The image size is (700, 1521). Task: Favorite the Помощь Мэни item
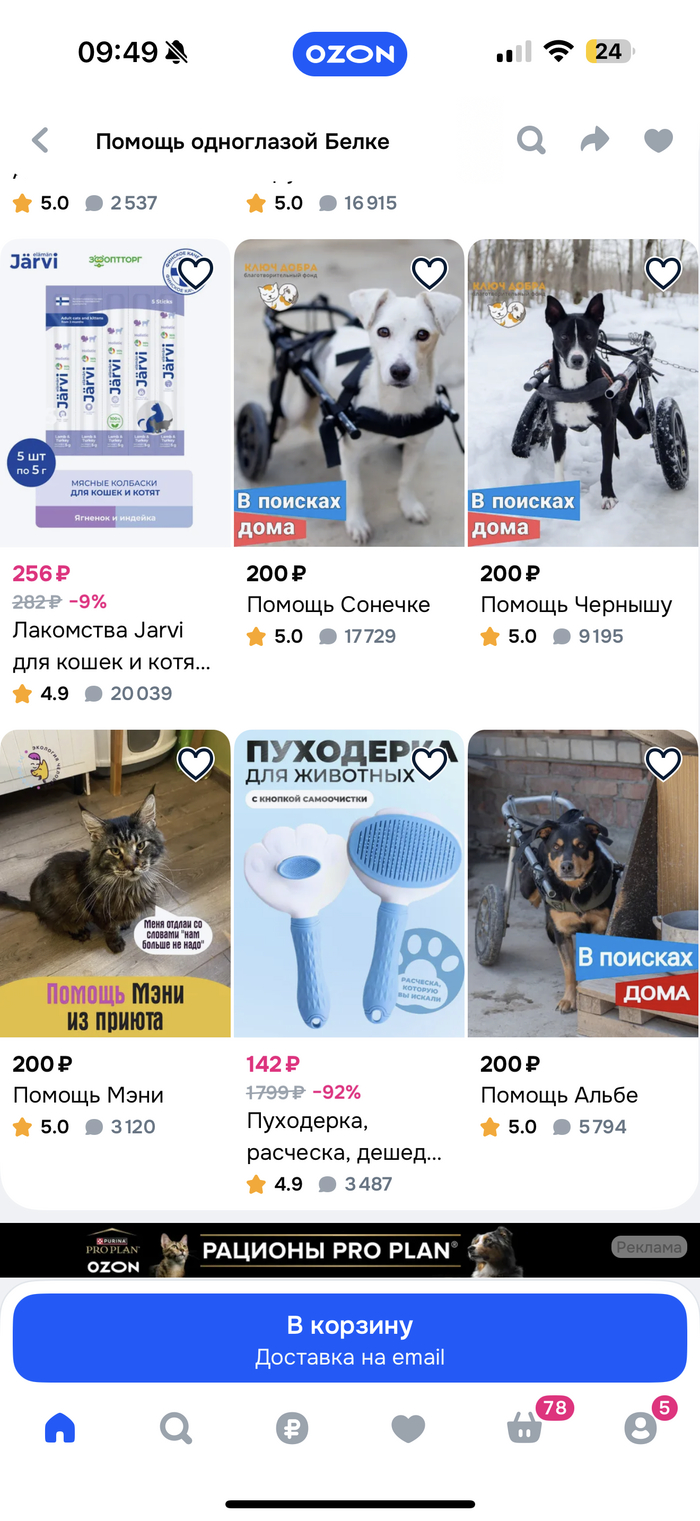tap(196, 764)
